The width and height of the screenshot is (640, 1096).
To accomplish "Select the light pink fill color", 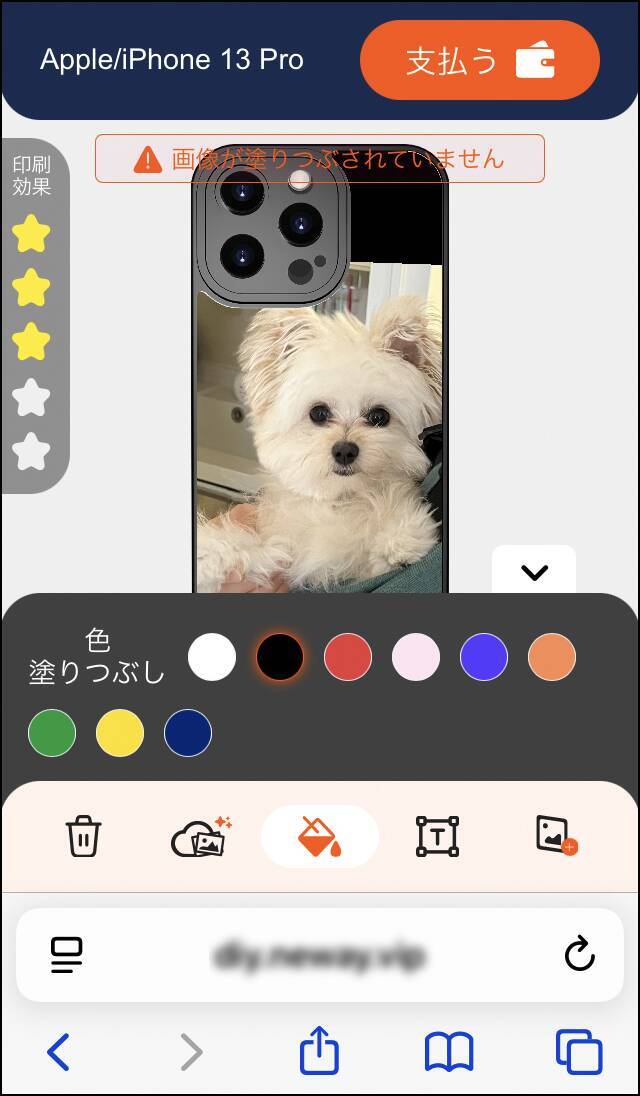I will tap(416, 657).
